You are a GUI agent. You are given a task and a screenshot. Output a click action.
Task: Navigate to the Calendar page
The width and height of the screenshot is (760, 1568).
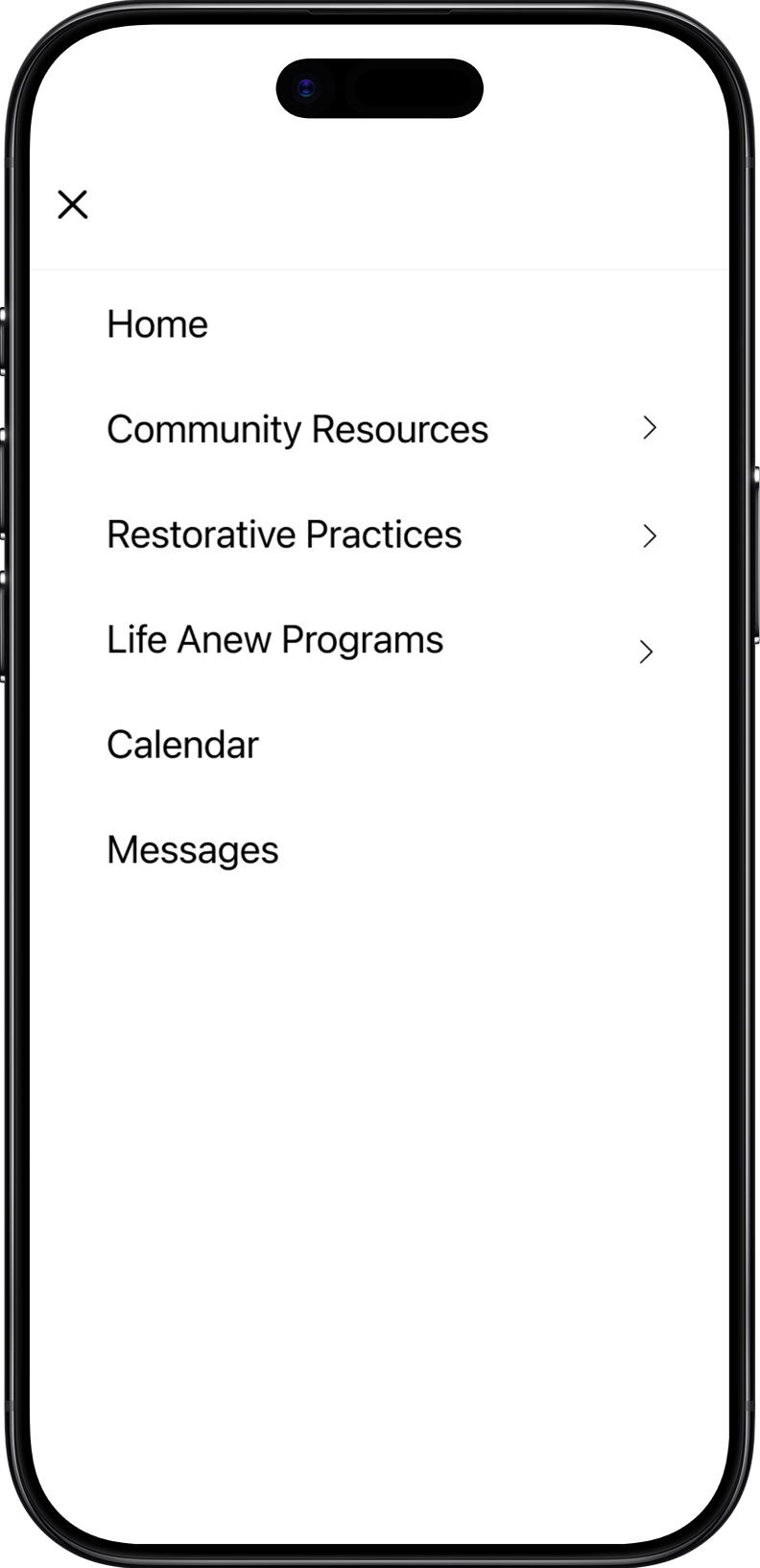[x=182, y=744]
